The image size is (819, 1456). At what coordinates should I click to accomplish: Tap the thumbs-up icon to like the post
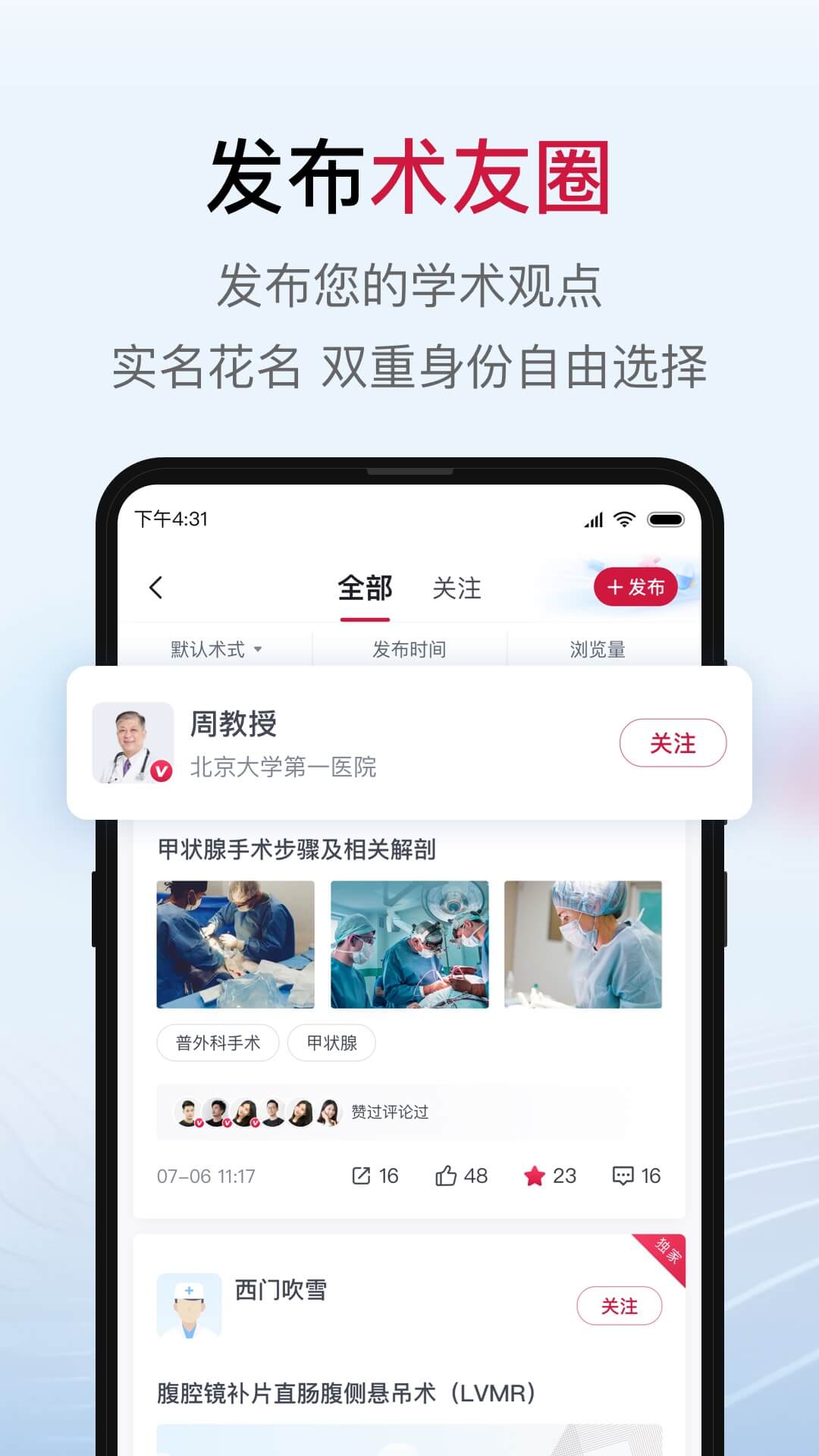448,1176
